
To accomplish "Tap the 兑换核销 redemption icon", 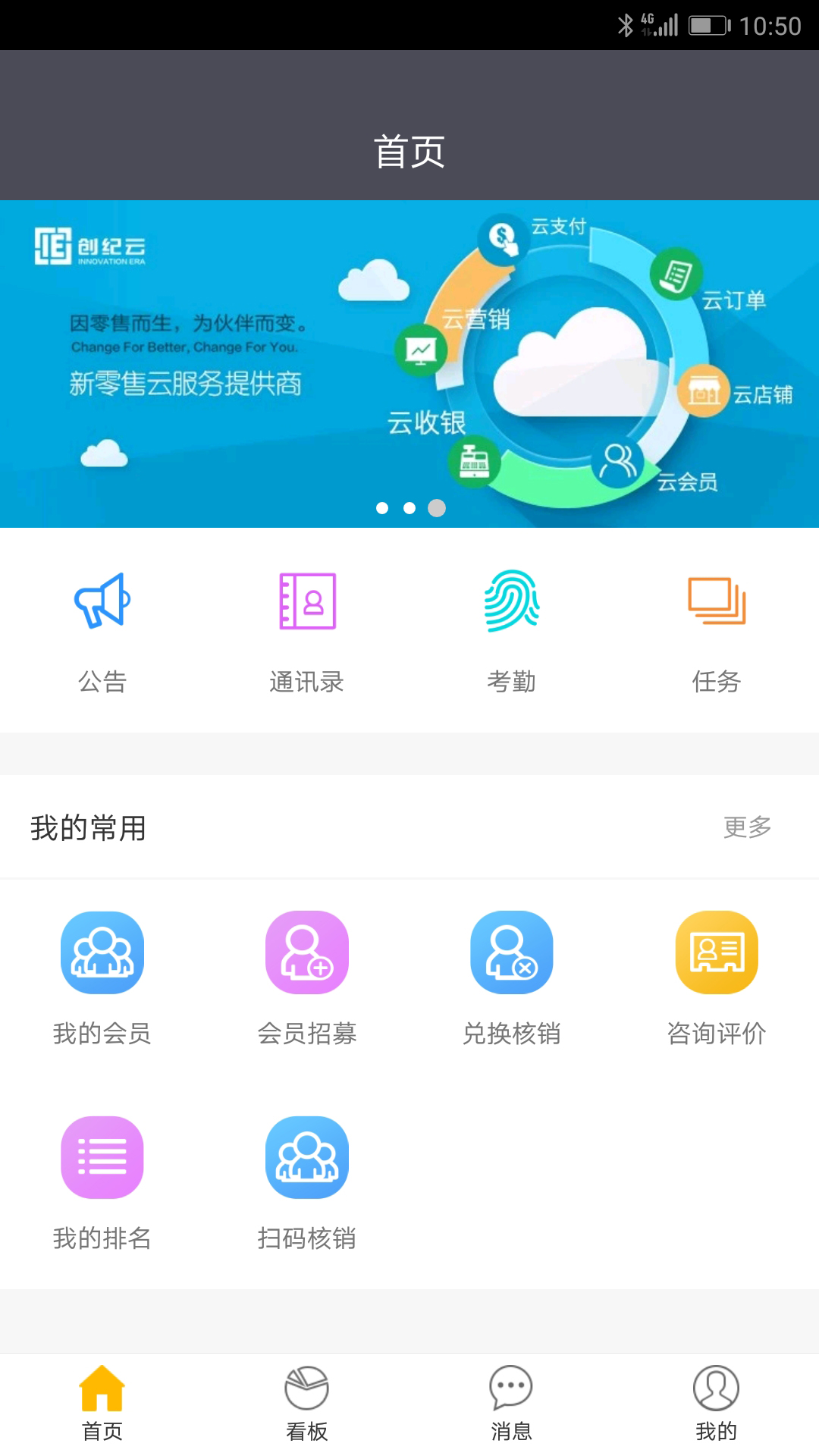I will tap(512, 953).
